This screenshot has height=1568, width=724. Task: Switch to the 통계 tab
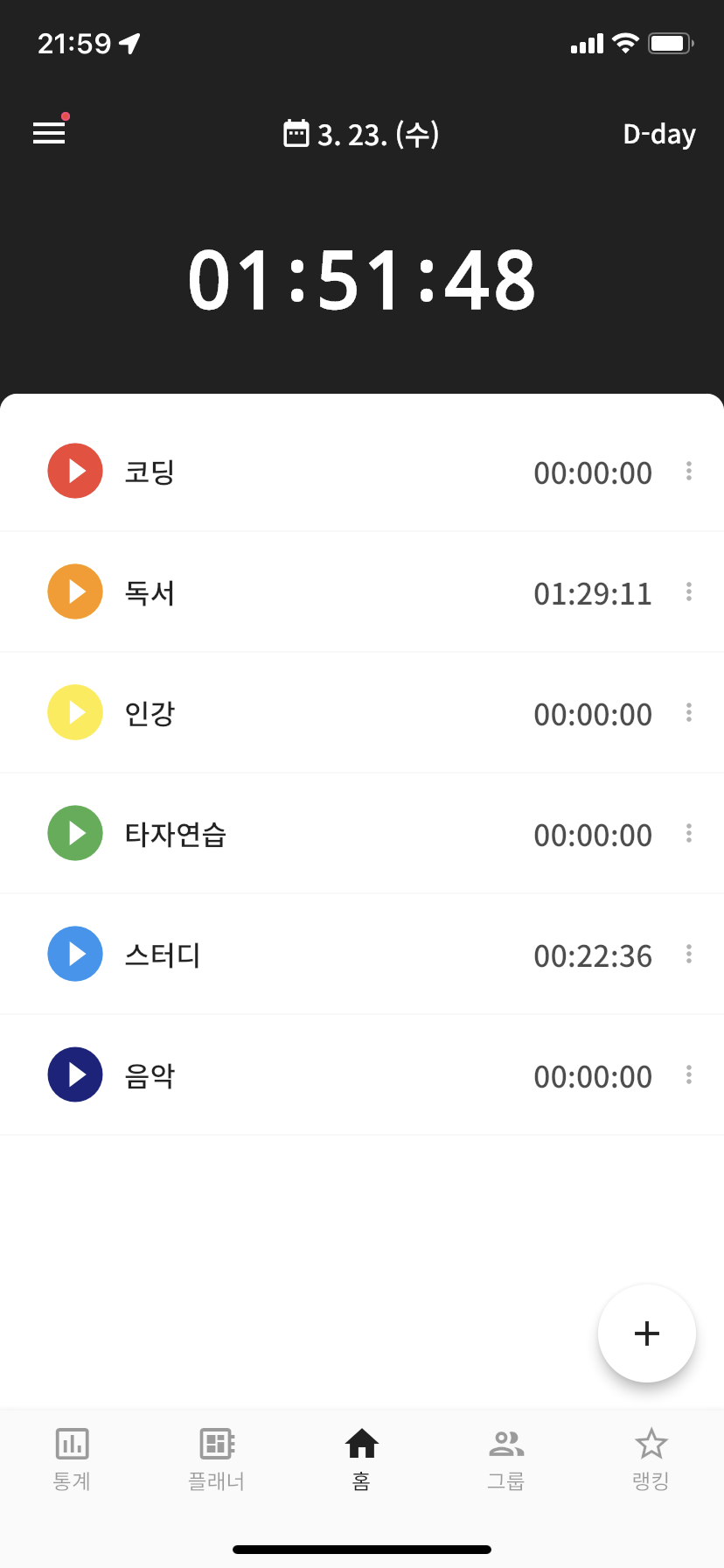(x=73, y=1459)
